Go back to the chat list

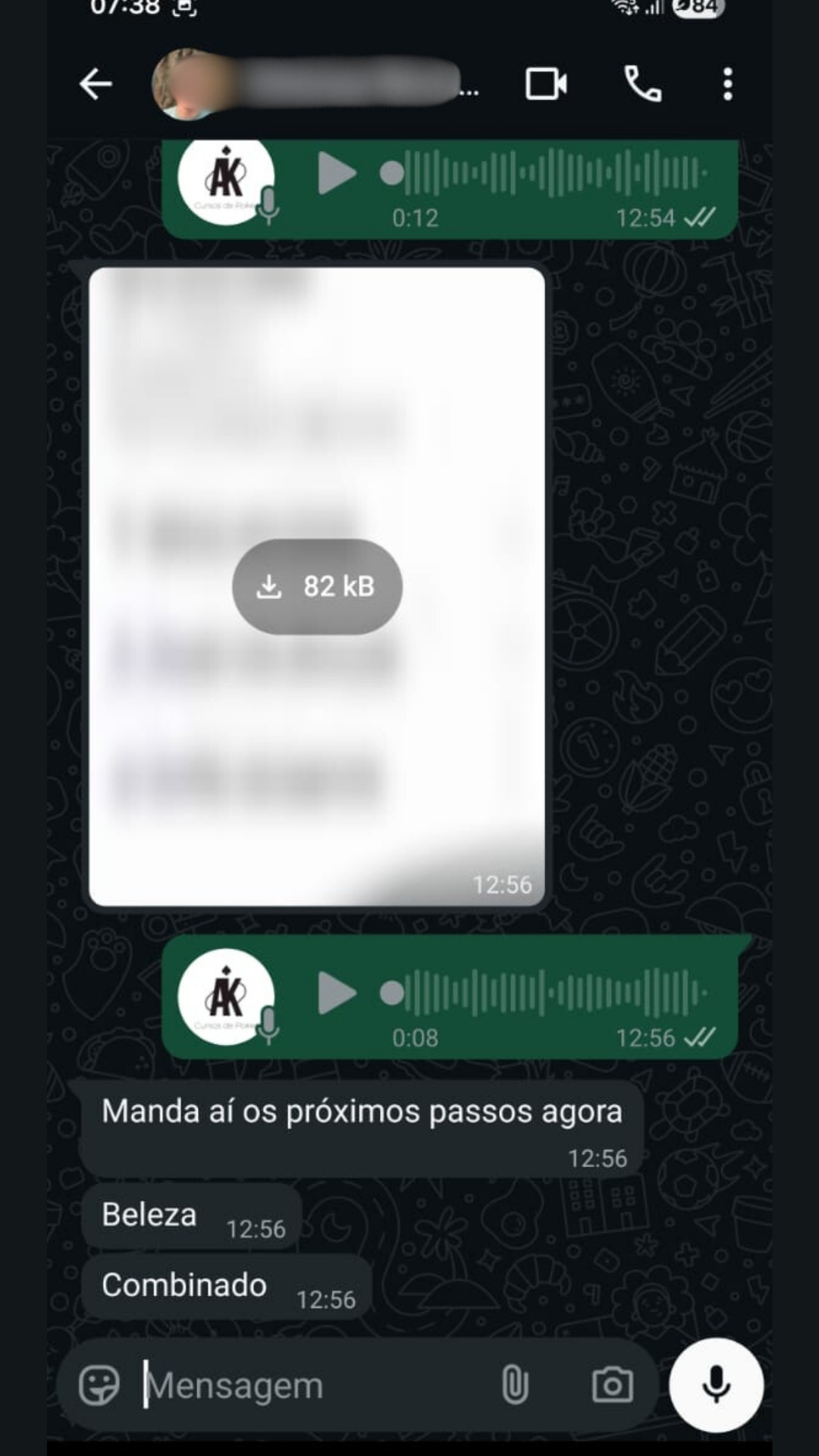pyautogui.click(x=96, y=83)
